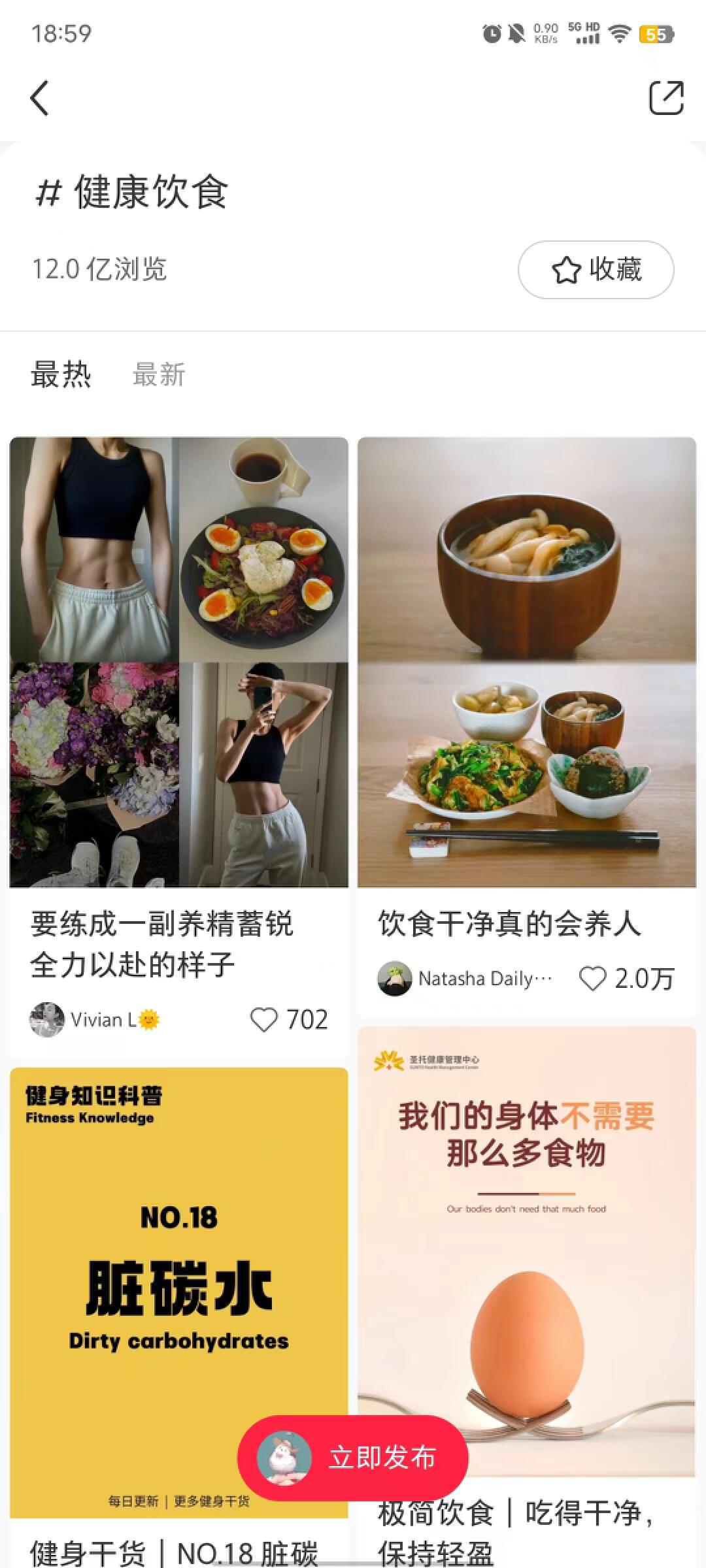
Task: Open the post 饮食干净真的会养人
Action: click(526, 661)
